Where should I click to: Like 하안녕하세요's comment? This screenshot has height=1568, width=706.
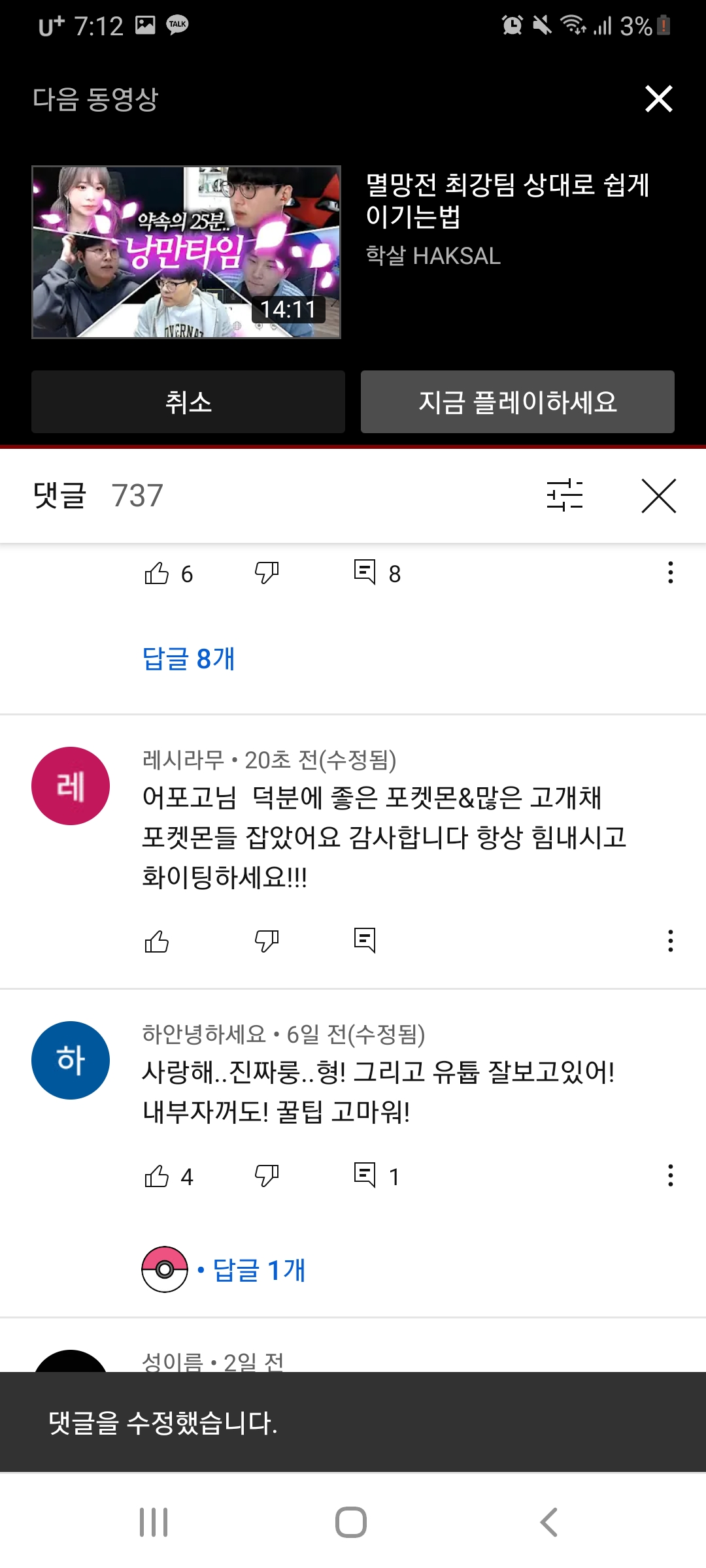(x=157, y=1176)
